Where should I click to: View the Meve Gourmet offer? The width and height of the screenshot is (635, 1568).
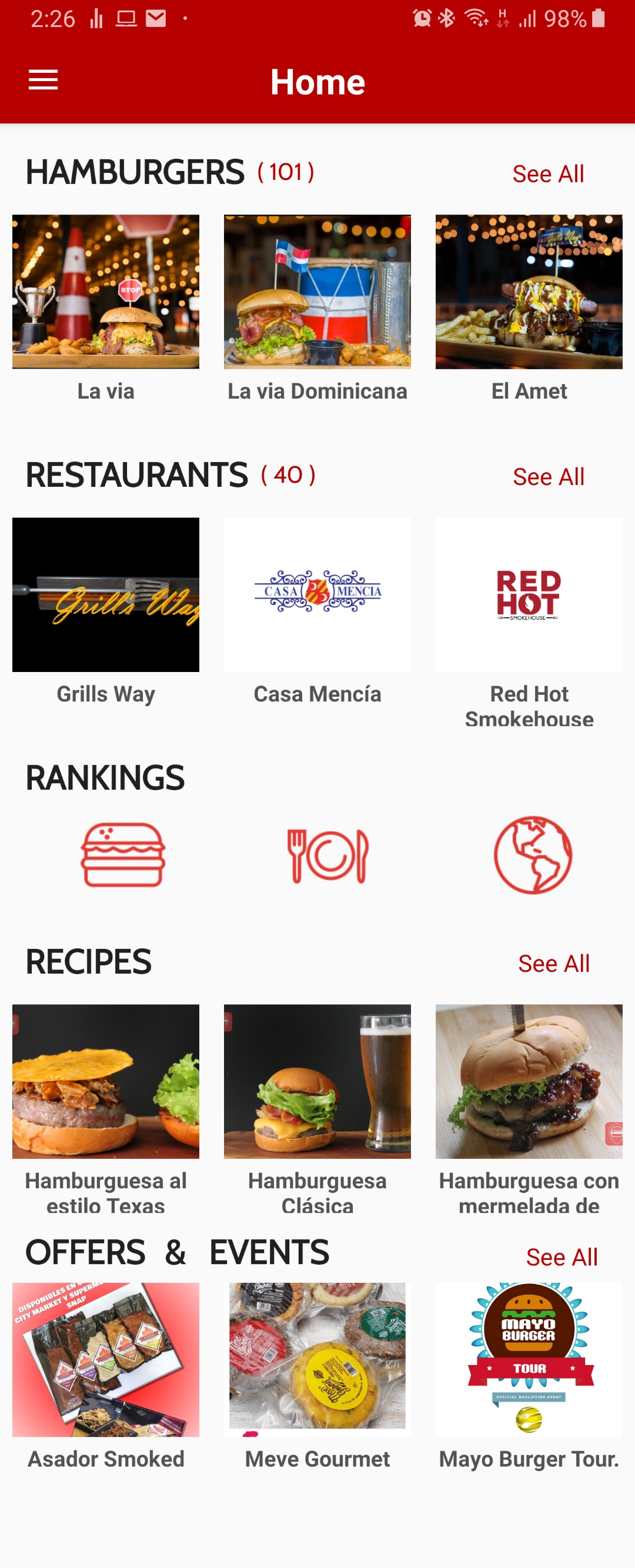pyautogui.click(x=317, y=1360)
